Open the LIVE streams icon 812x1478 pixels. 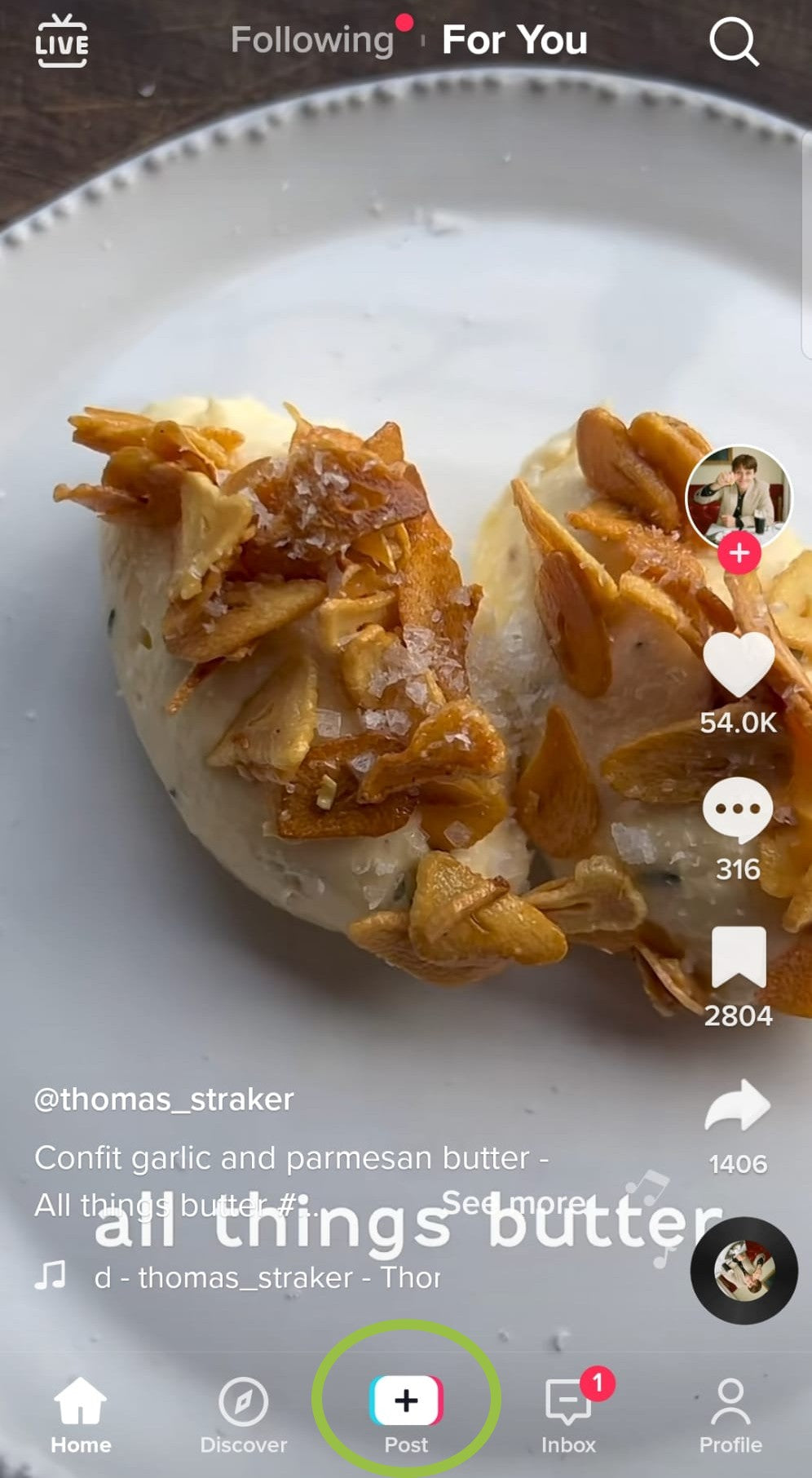pos(62,41)
